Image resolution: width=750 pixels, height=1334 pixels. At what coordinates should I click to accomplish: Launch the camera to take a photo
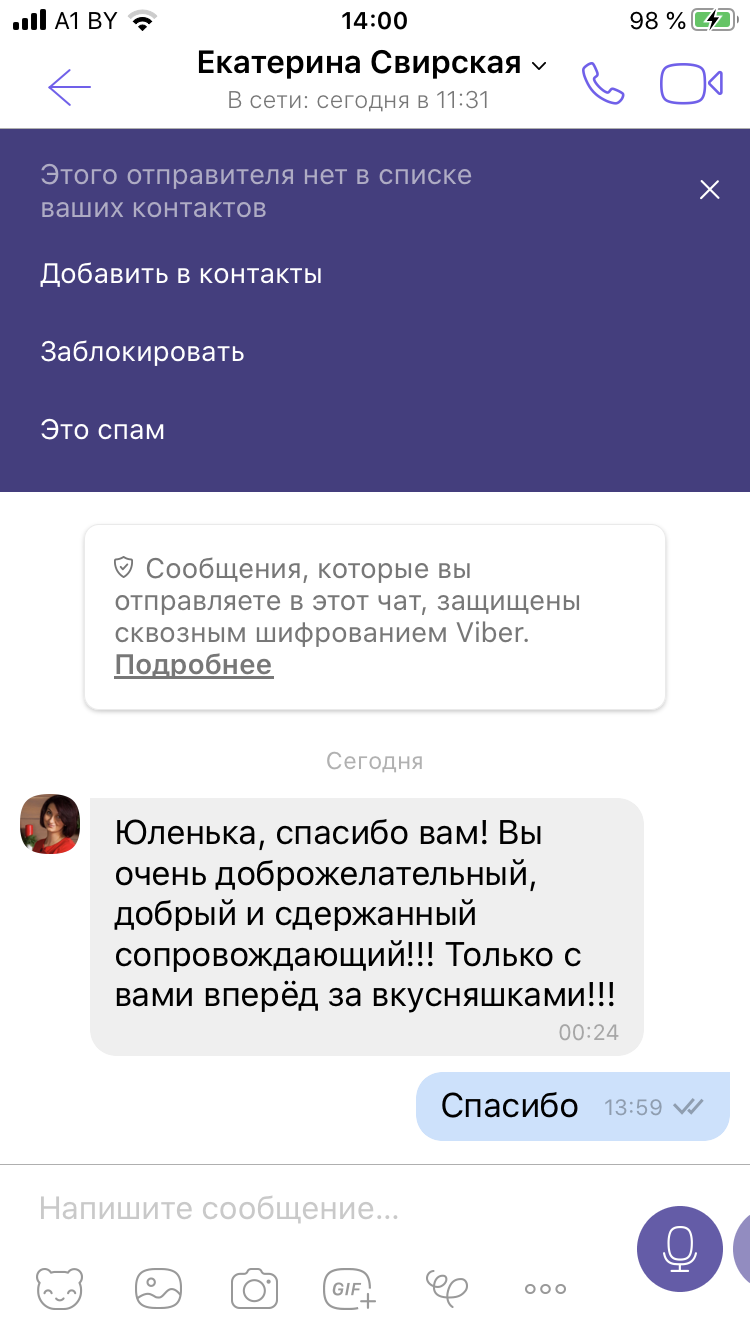pyautogui.click(x=254, y=1288)
